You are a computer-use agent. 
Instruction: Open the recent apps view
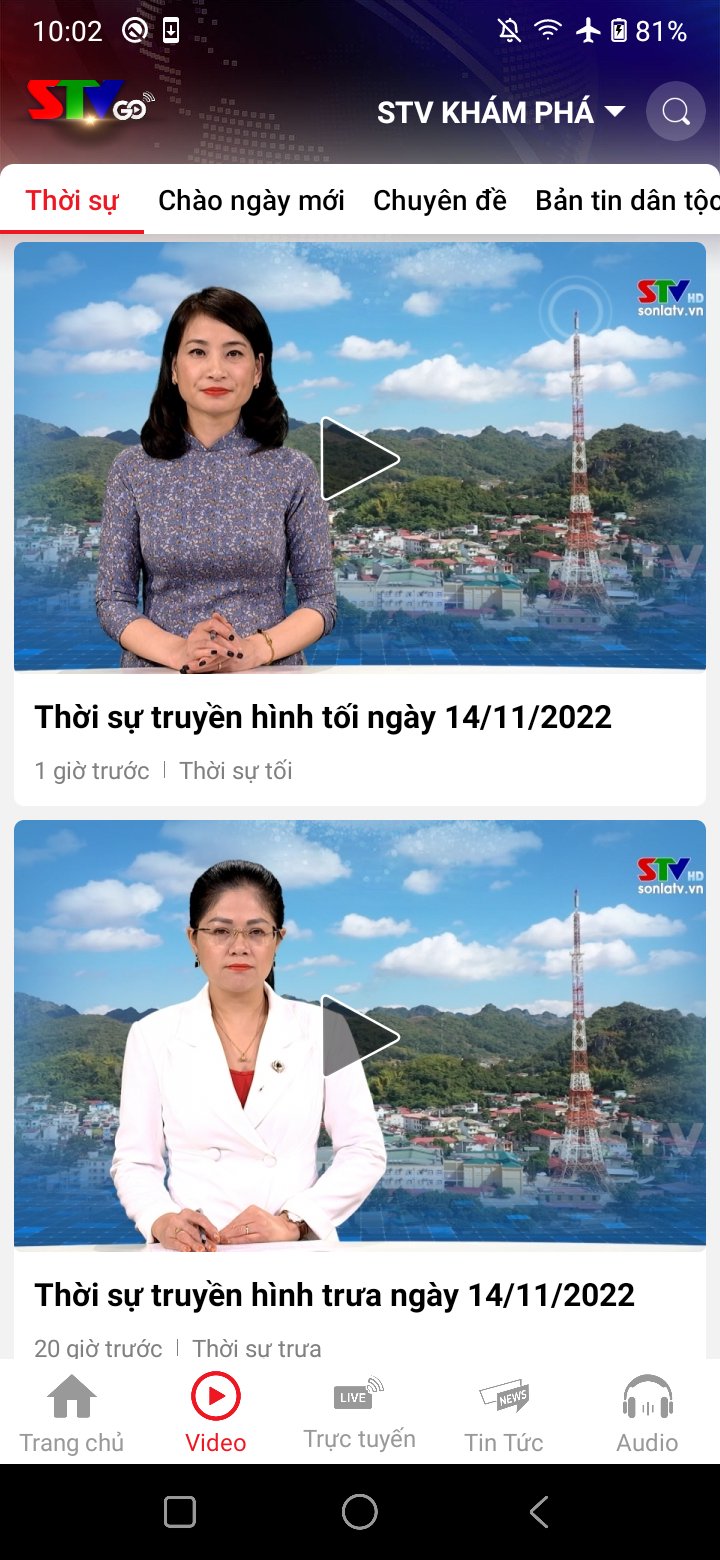(180, 1512)
